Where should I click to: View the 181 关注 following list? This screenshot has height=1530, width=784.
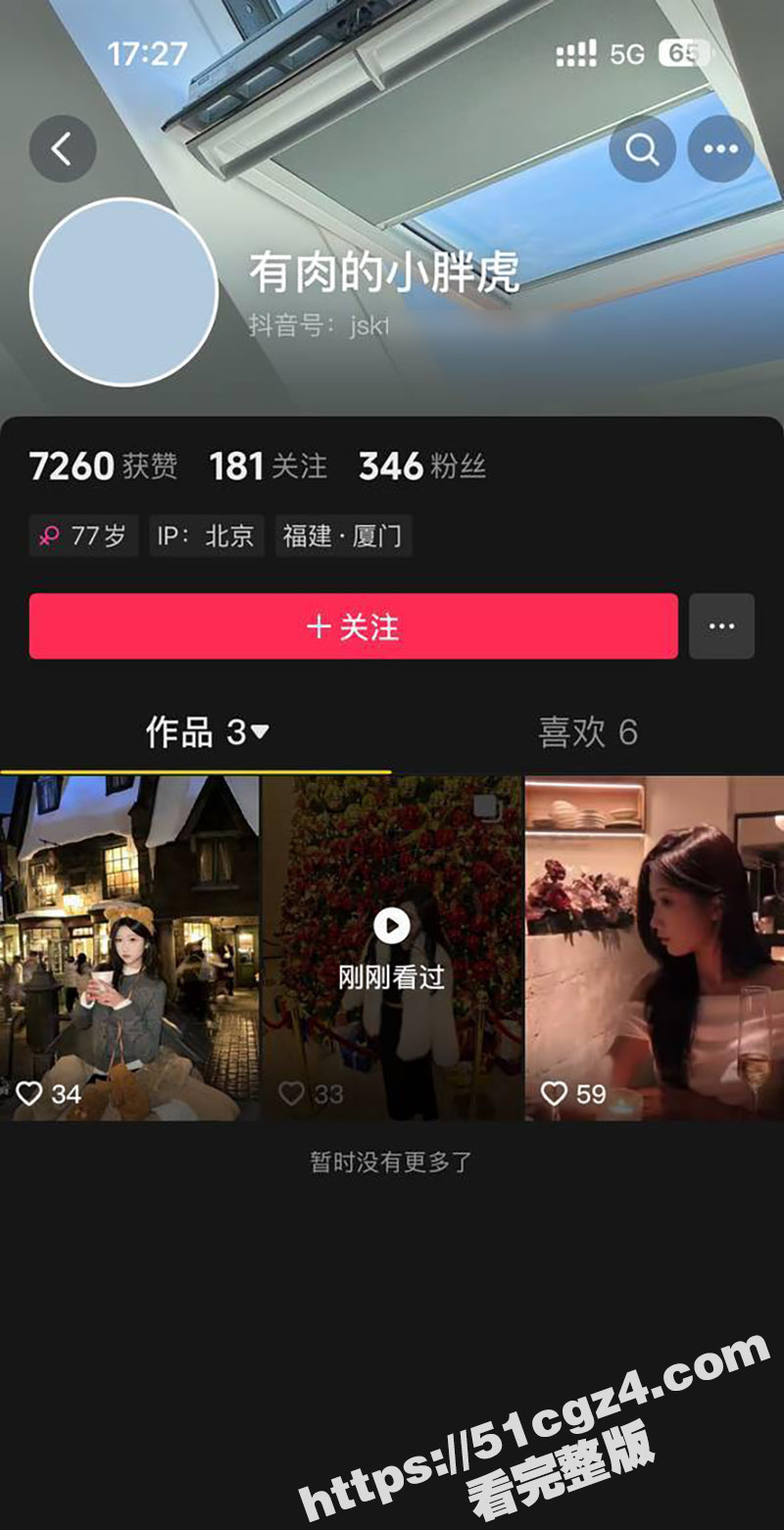(x=268, y=467)
